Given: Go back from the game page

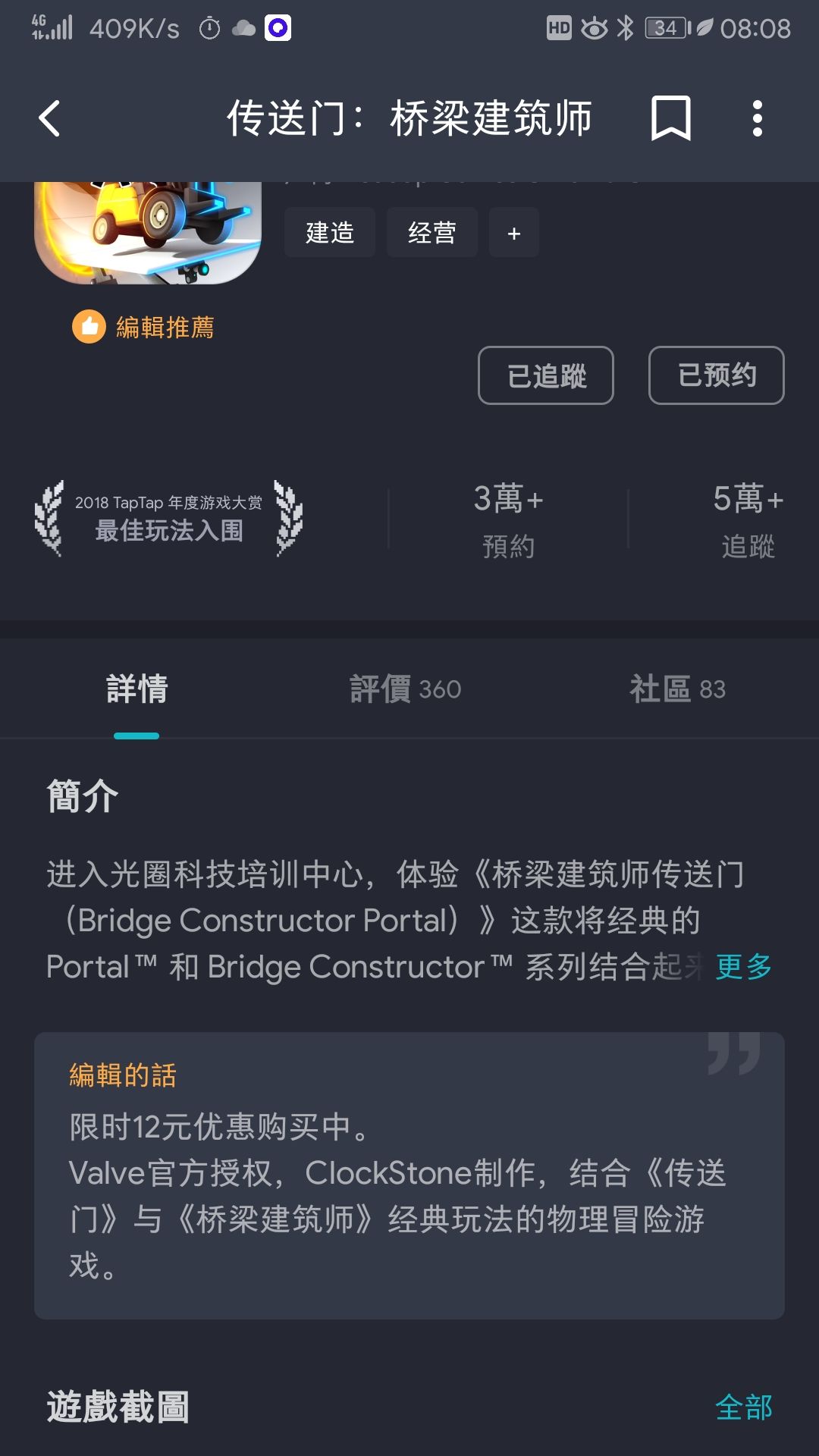Looking at the screenshot, I should [x=50, y=119].
